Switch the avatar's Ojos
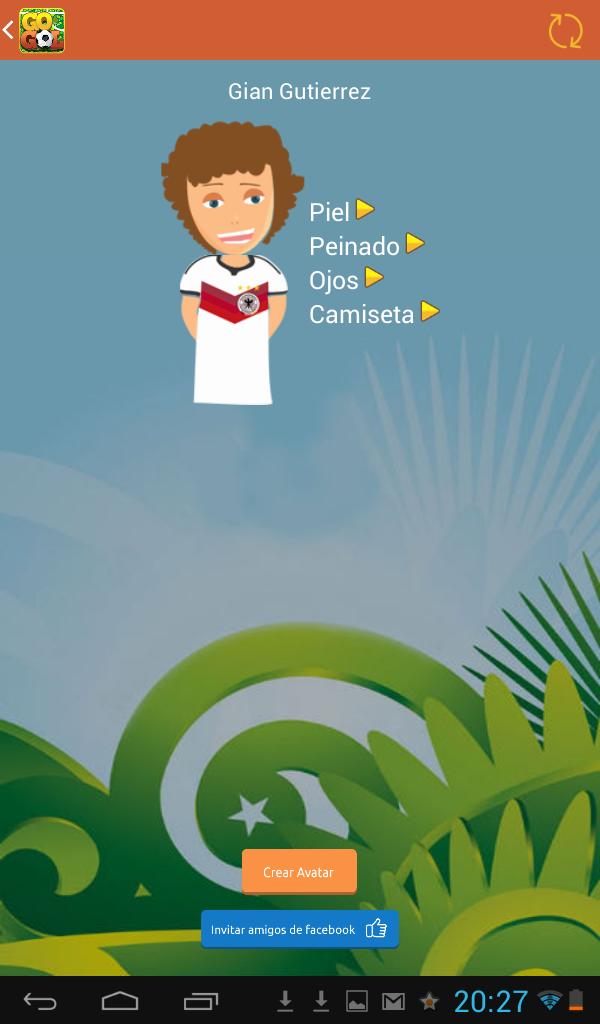 pyautogui.click(x=374, y=278)
